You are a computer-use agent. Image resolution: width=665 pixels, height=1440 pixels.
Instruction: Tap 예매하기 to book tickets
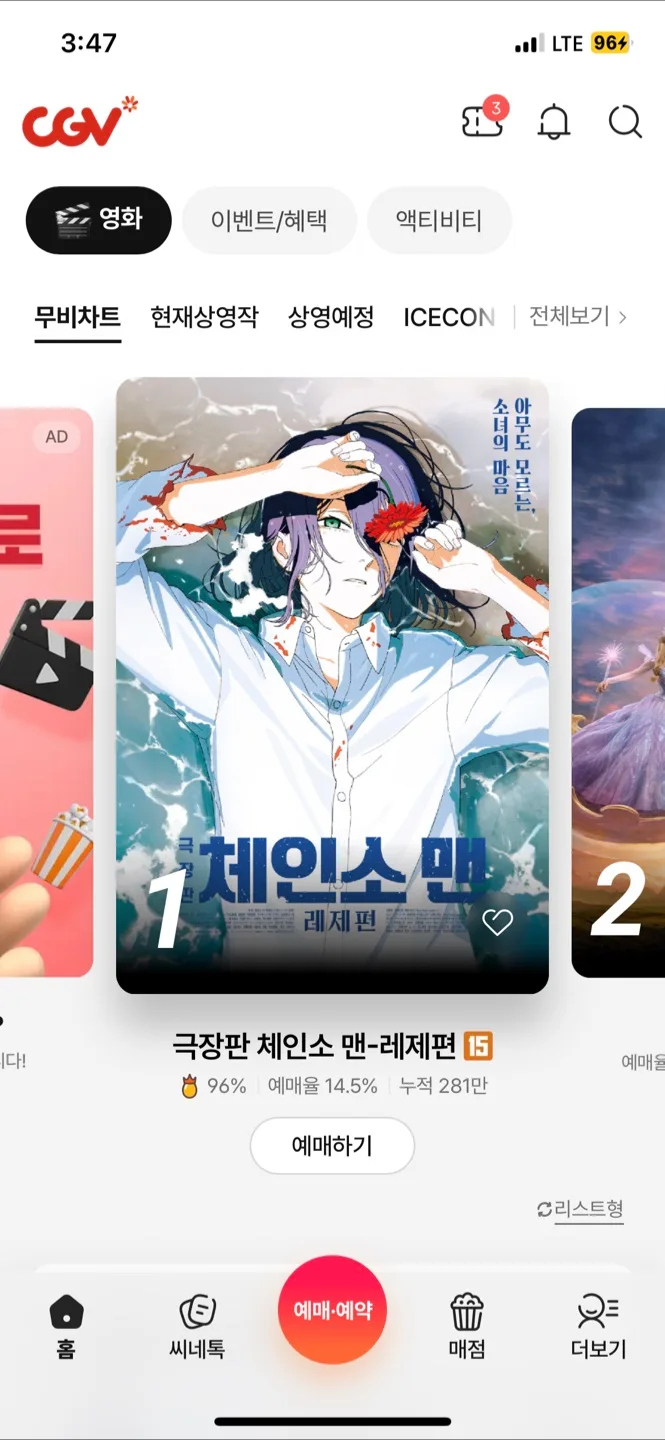(332, 1145)
